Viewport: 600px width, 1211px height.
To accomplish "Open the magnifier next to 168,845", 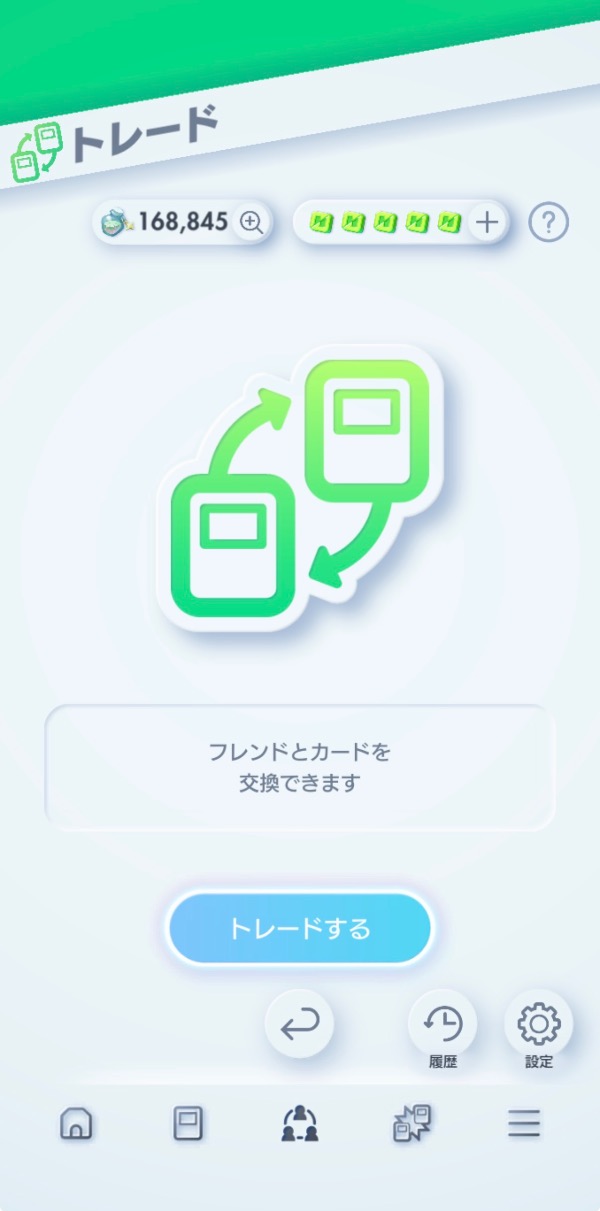I will pyautogui.click(x=250, y=222).
